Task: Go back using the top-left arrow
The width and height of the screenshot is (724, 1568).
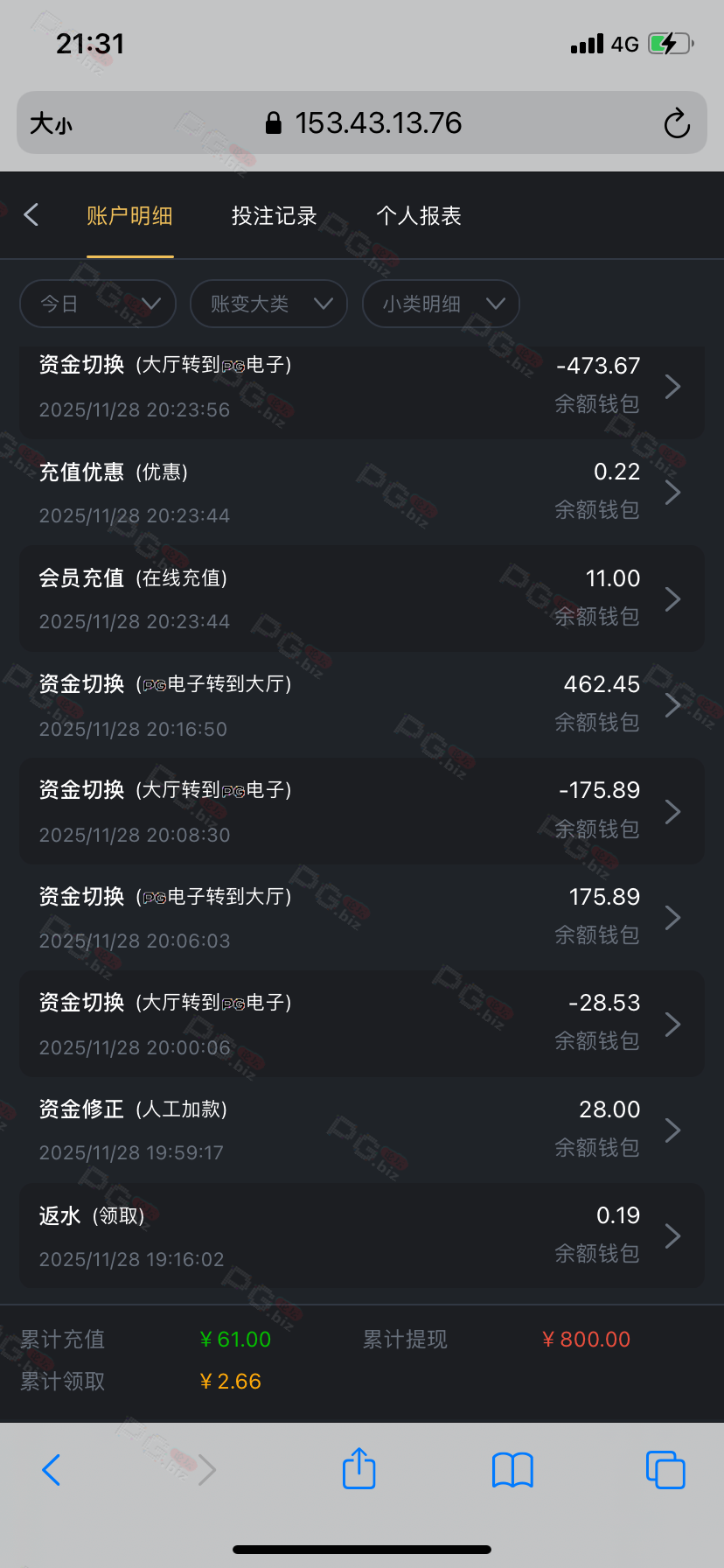Action: 31,215
